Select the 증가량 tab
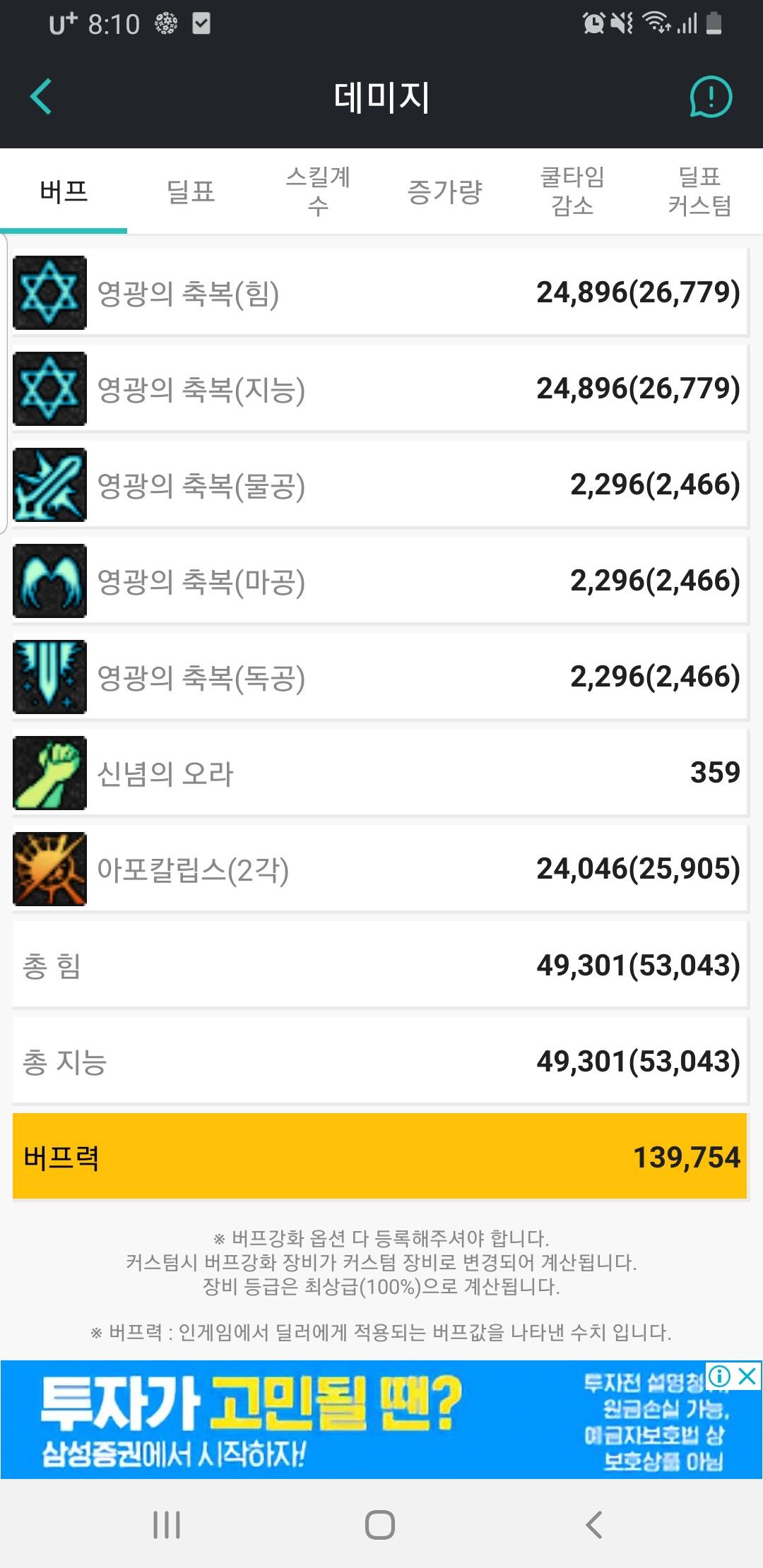Image resolution: width=763 pixels, height=1568 pixels. [445, 191]
